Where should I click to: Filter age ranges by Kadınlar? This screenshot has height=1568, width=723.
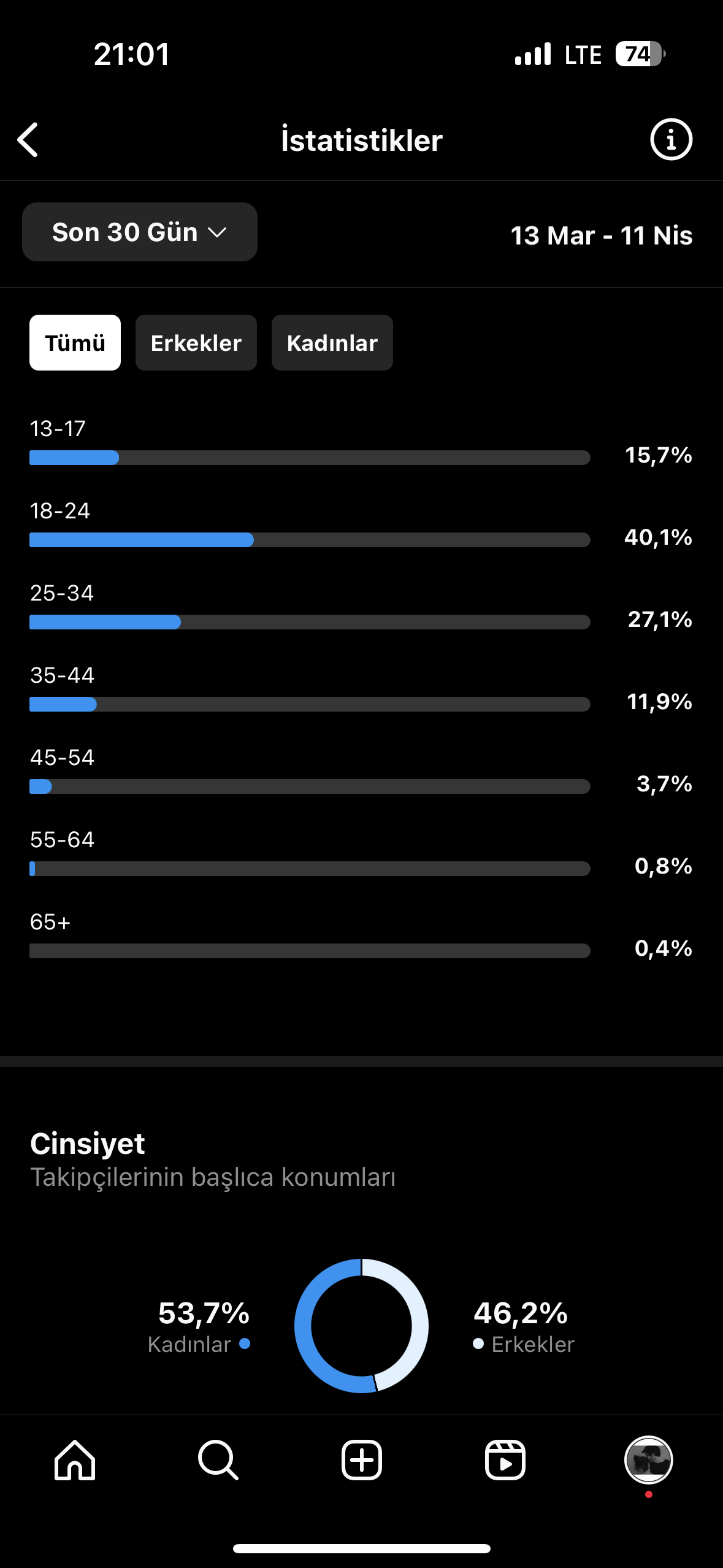tap(332, 342)
